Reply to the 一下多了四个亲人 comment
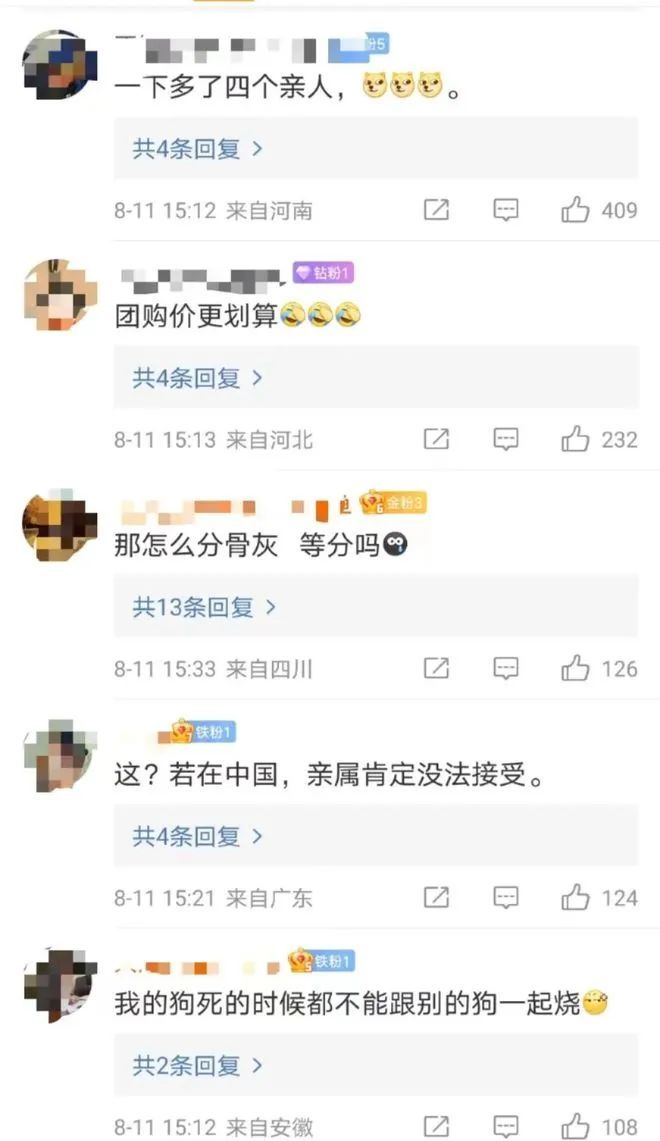This screenshot has height=1141, width=660. 507,210
